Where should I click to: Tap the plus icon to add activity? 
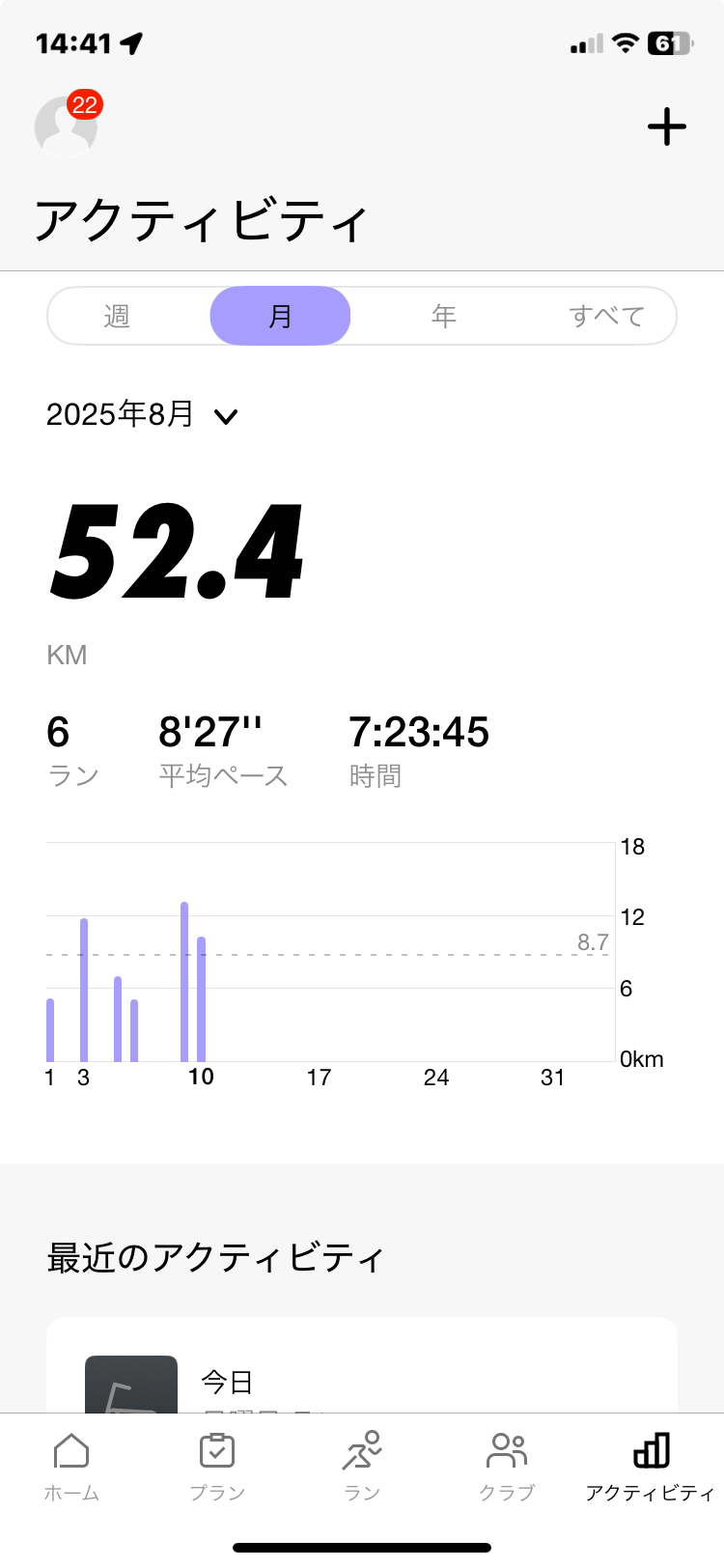click(666, 126)
